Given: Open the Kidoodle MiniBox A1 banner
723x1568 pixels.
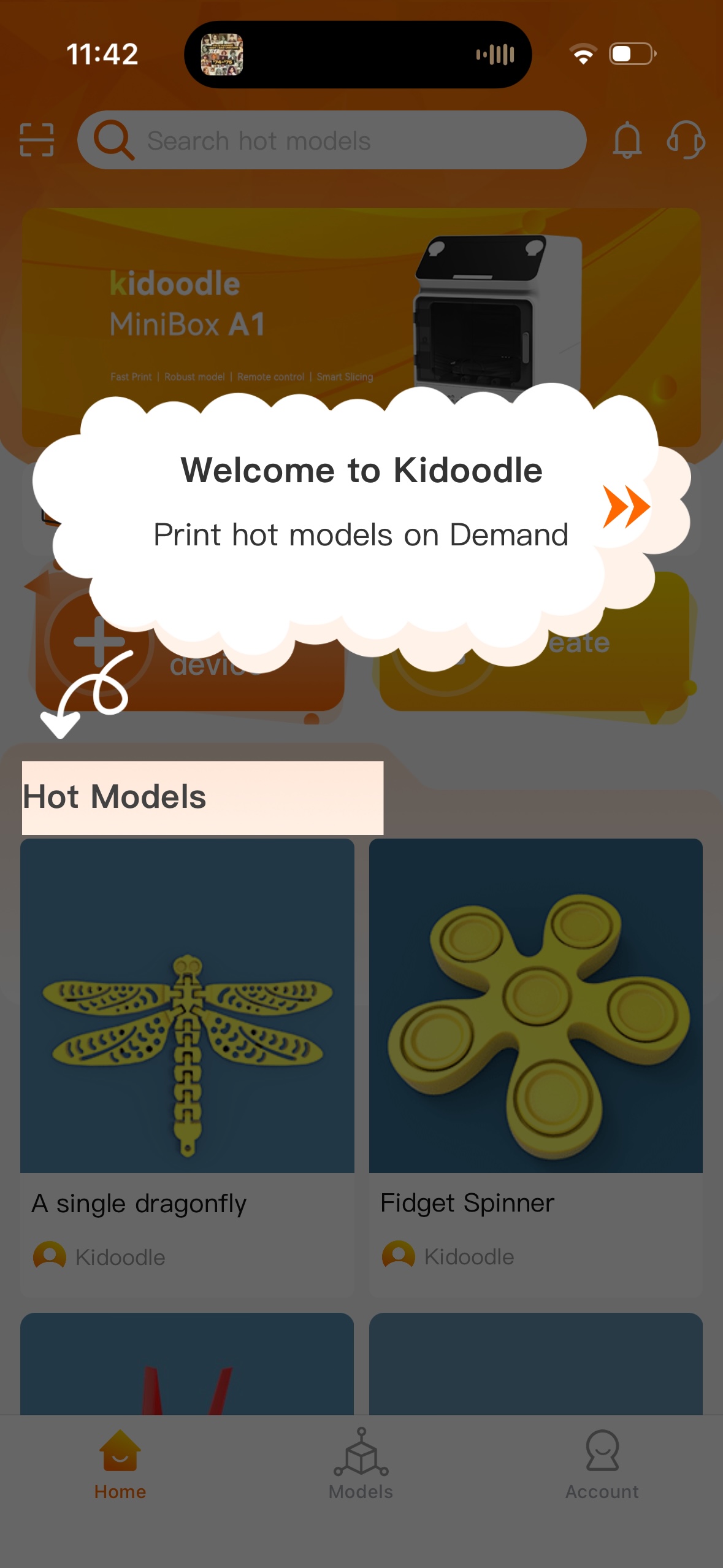Looking at the screenshot, I should [x=361, y=307].
